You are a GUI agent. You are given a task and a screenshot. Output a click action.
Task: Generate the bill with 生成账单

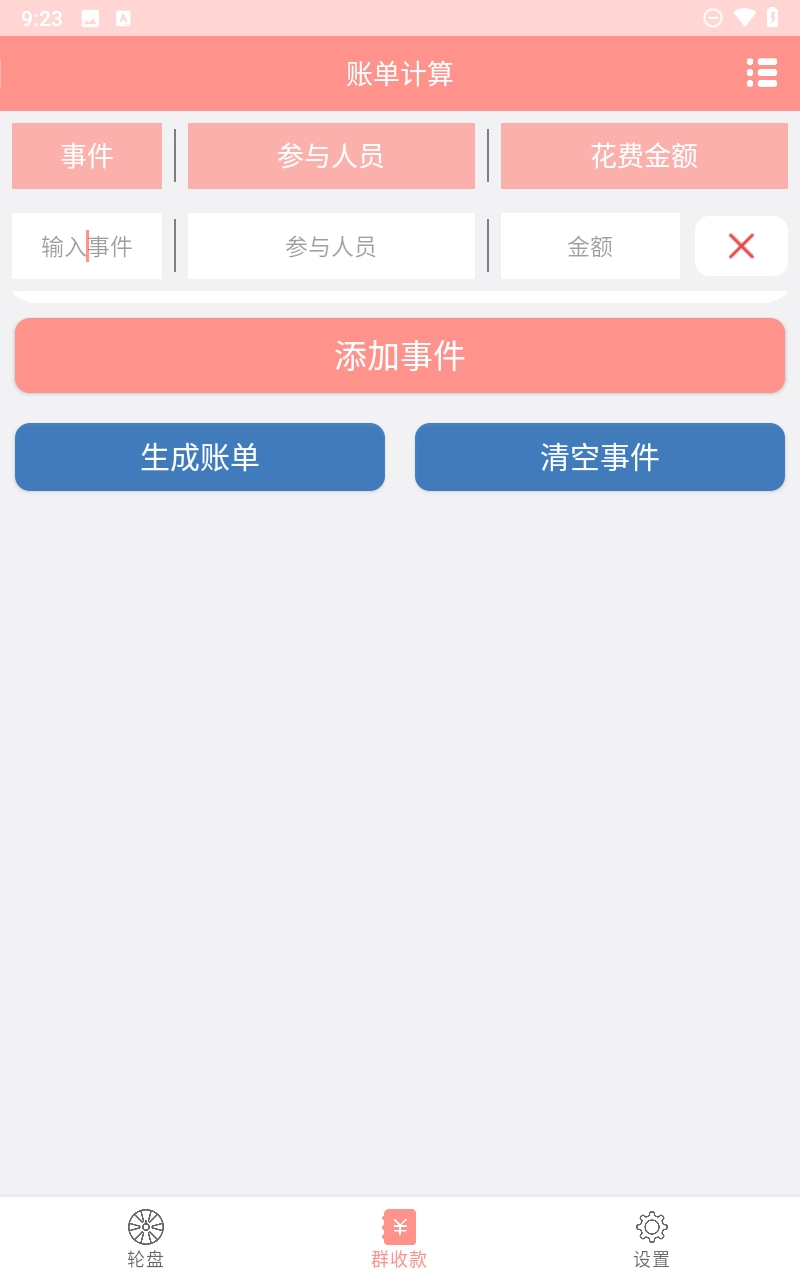(200, 457)
